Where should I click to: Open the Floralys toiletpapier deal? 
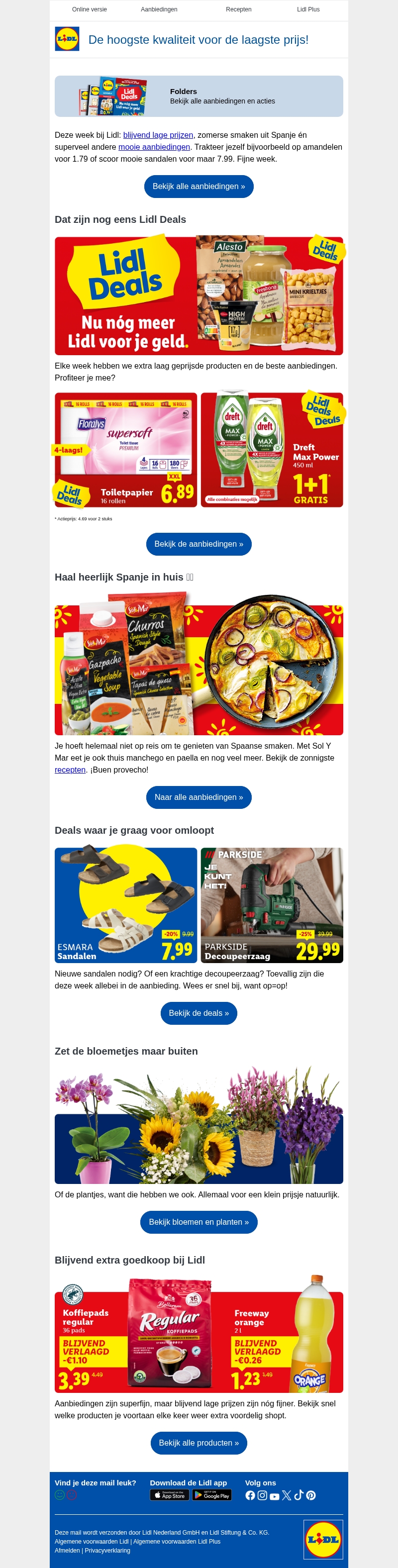[x=126, y=450]
